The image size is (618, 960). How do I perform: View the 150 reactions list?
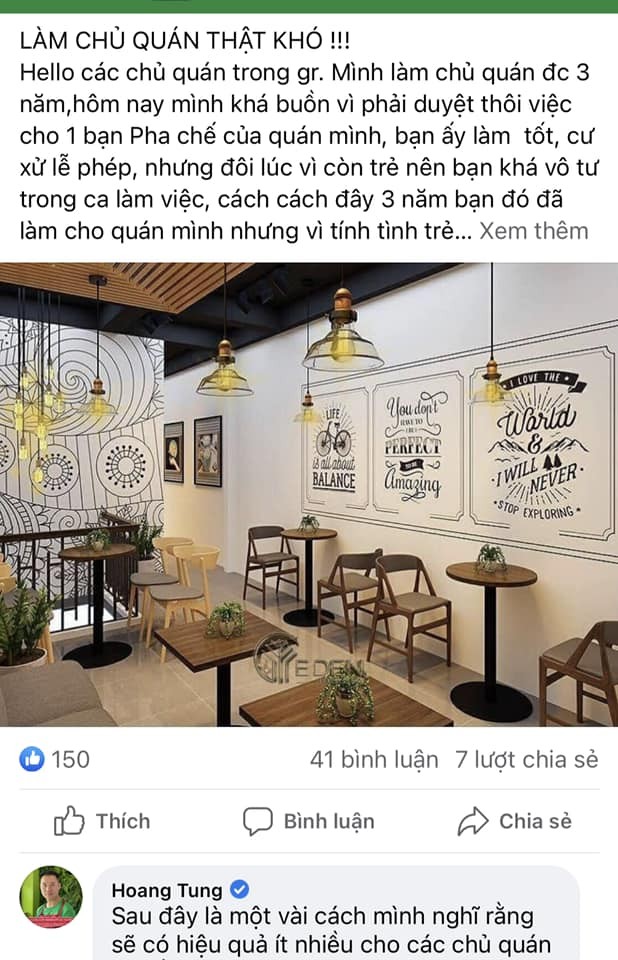click(55, 759)
